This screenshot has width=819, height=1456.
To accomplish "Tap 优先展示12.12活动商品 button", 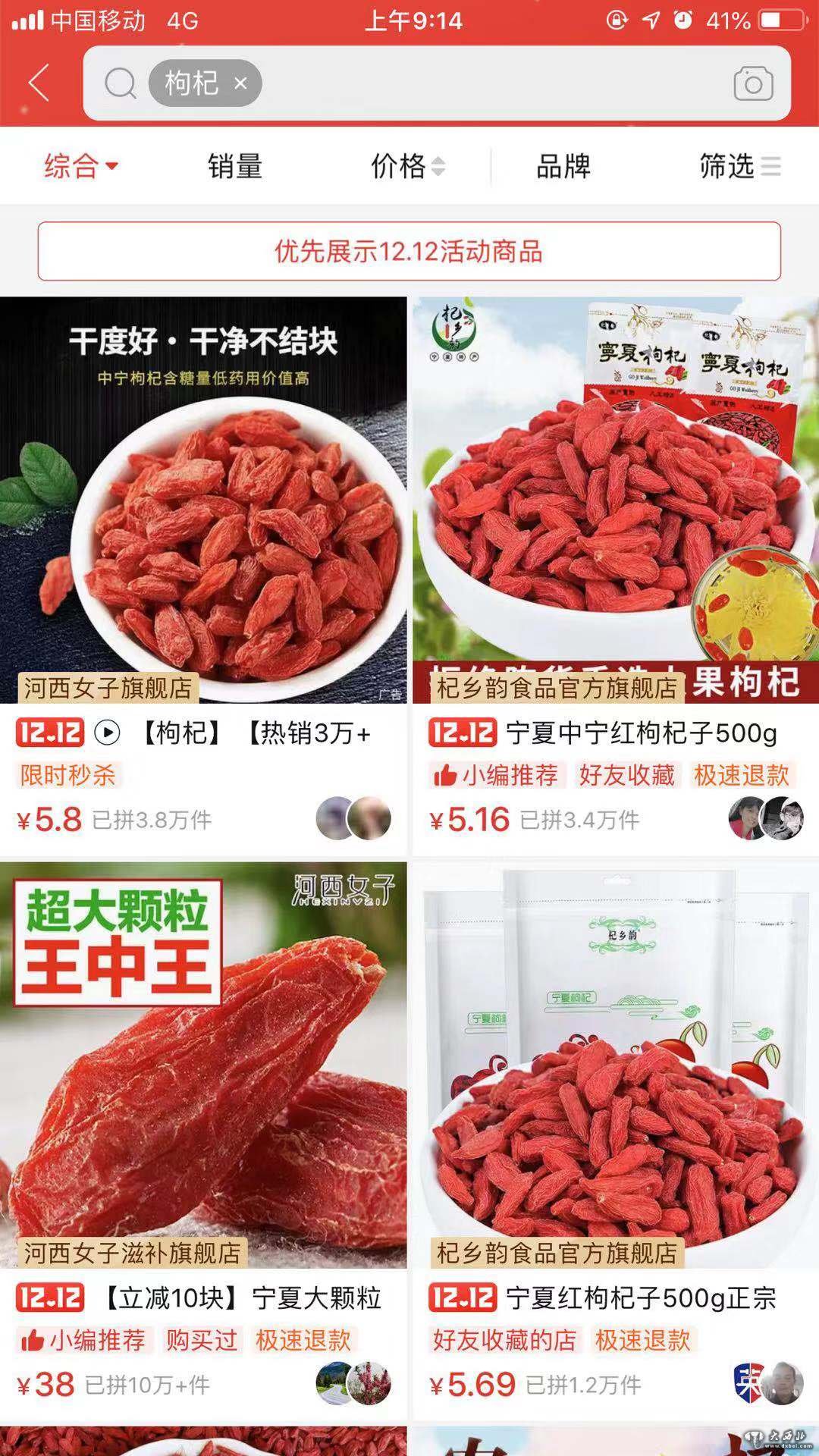I will pos(409,251).
